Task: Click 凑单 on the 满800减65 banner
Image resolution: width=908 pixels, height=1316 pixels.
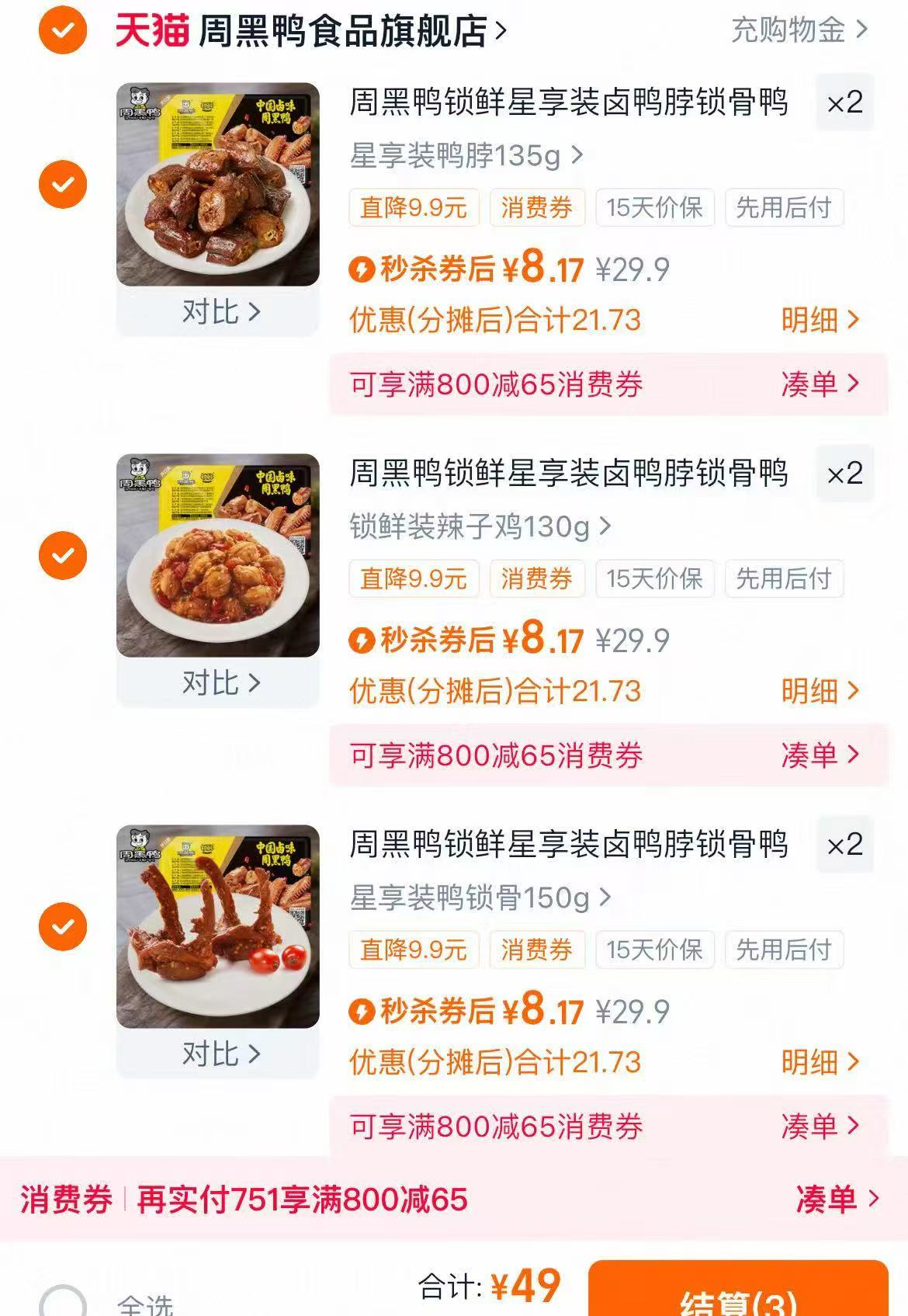Action: 827,1200
